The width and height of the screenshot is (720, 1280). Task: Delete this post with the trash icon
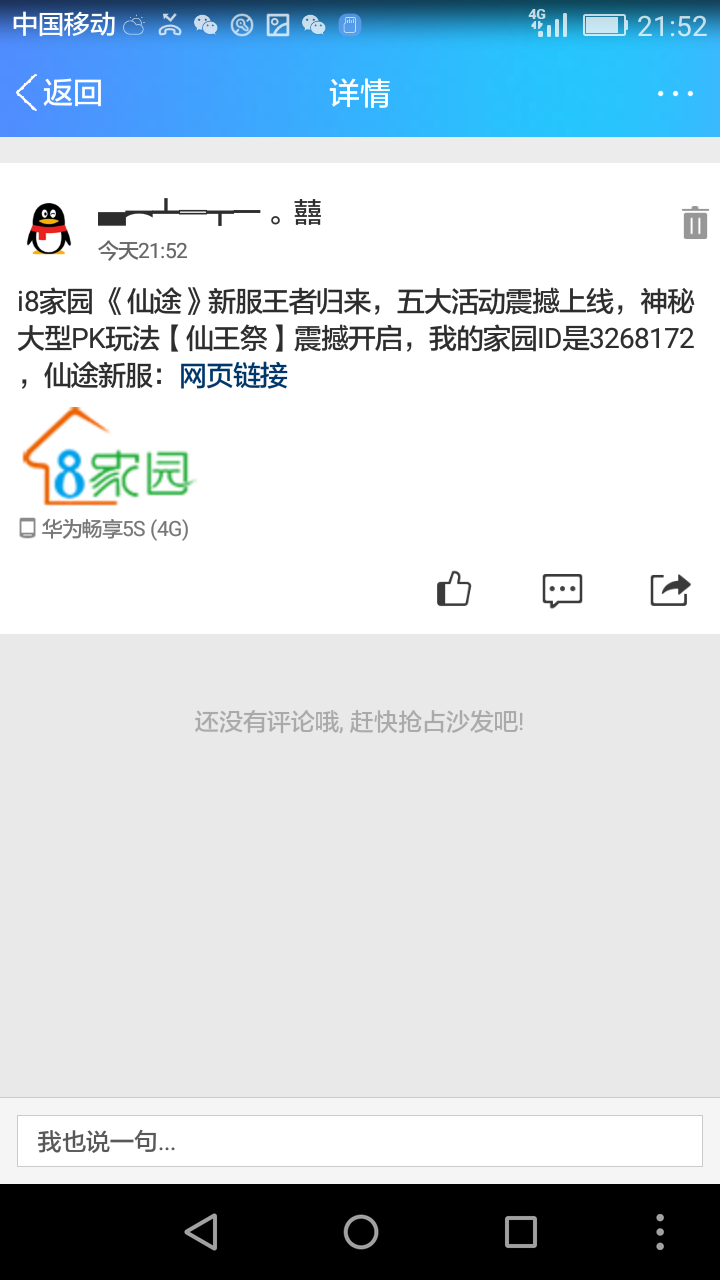click(x=695, y=222)
